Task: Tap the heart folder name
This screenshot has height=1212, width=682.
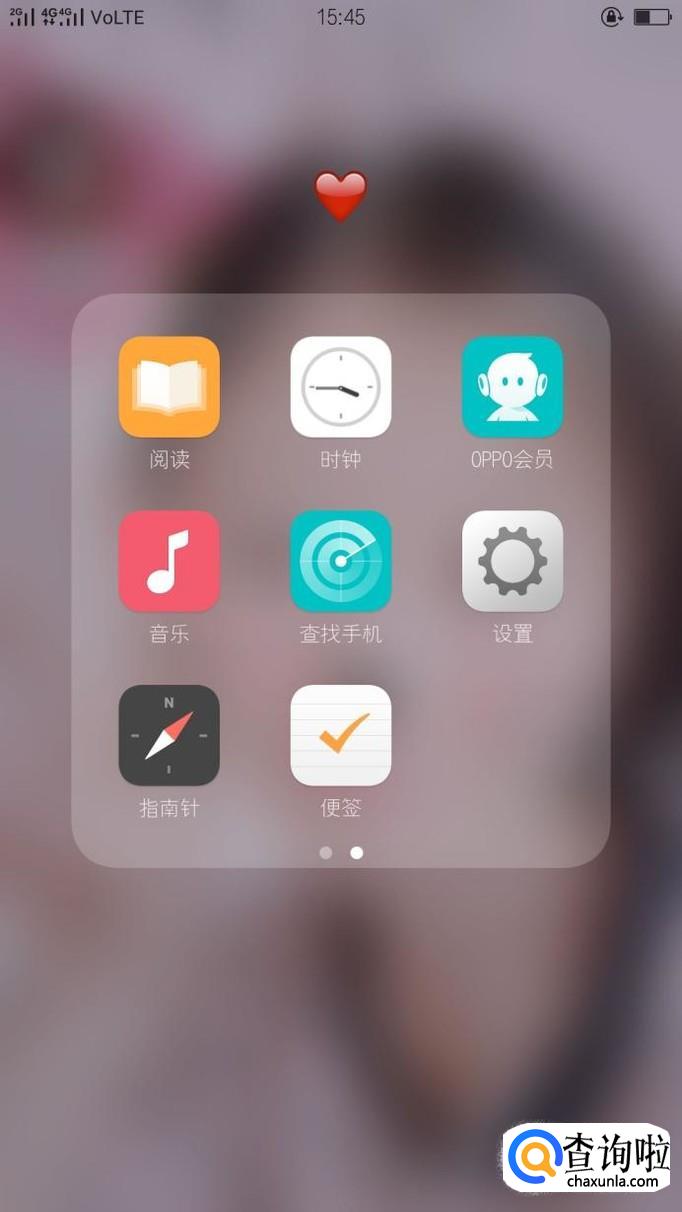Action: [341, 195]
